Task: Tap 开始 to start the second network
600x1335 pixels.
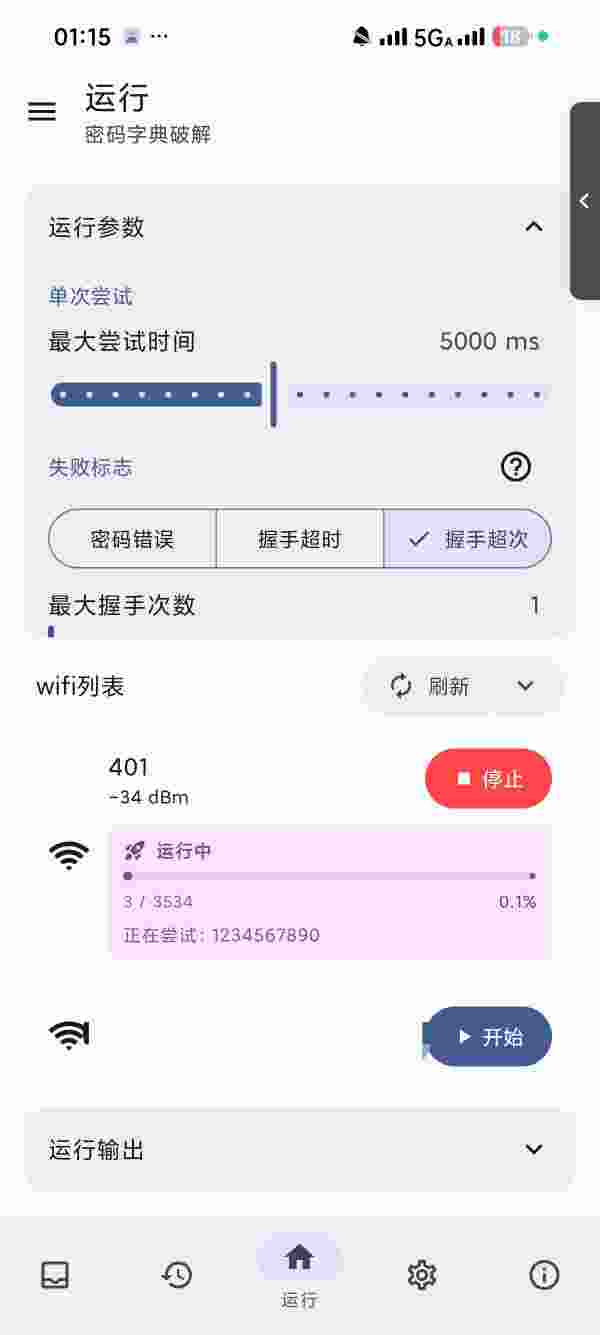Action: point(489,1037)
